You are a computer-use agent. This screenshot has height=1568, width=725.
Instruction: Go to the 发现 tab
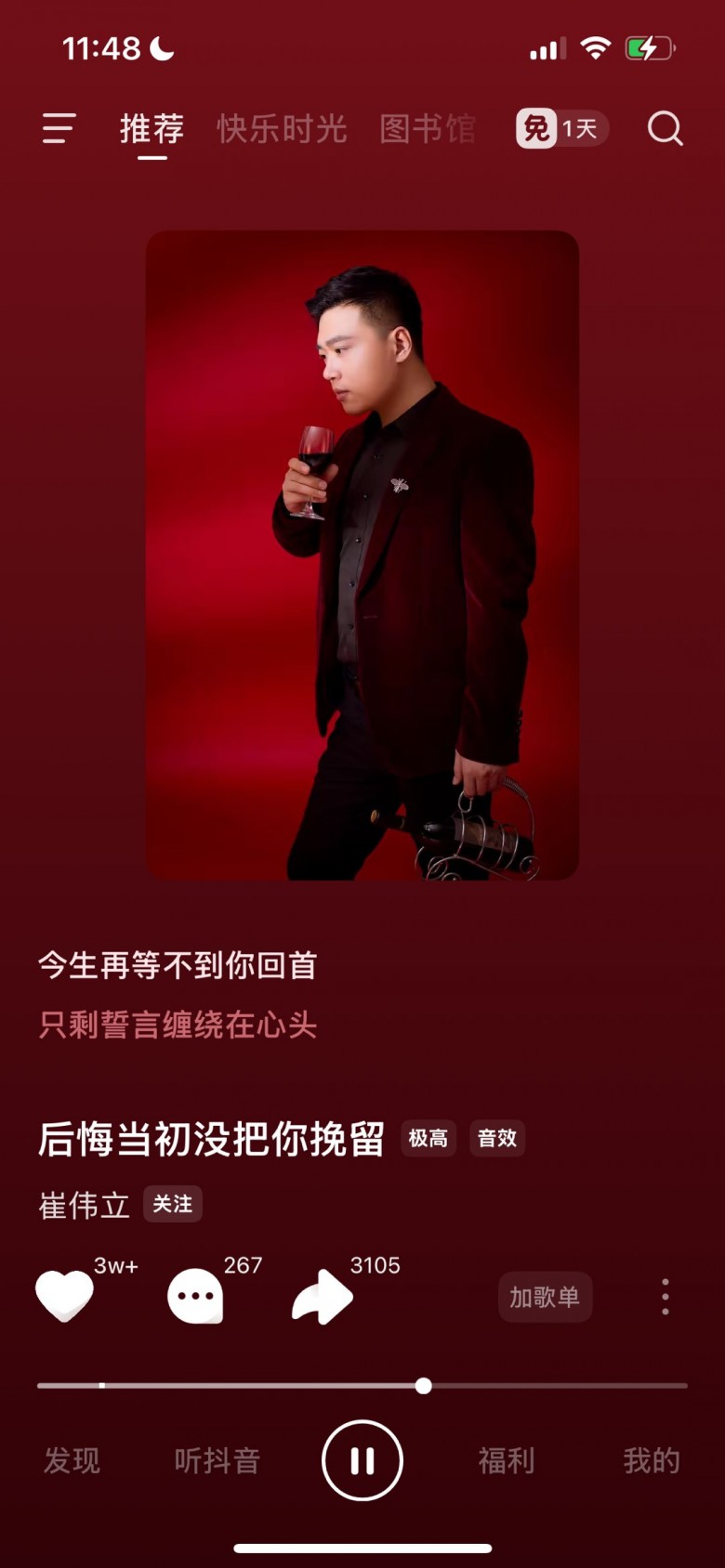click(x=72, y=1460)
